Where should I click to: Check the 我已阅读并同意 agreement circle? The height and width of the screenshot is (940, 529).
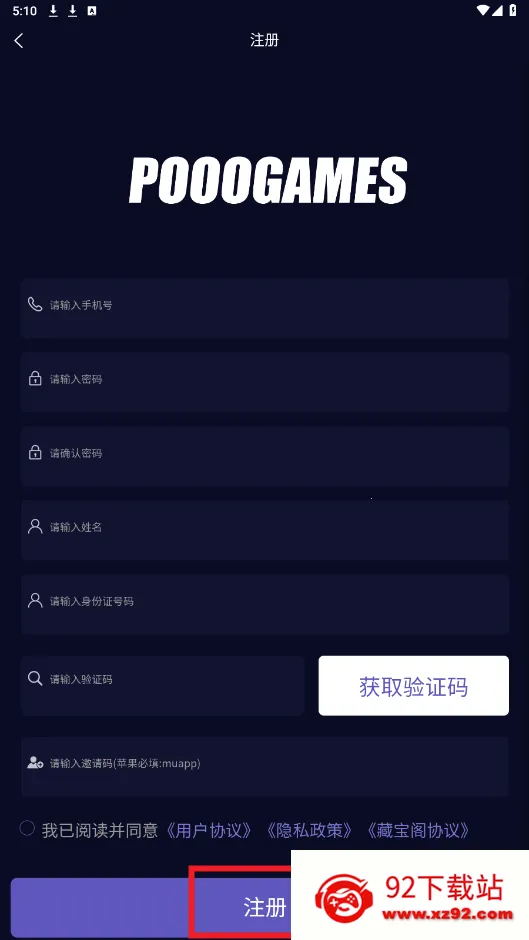(x=27, y=828)
